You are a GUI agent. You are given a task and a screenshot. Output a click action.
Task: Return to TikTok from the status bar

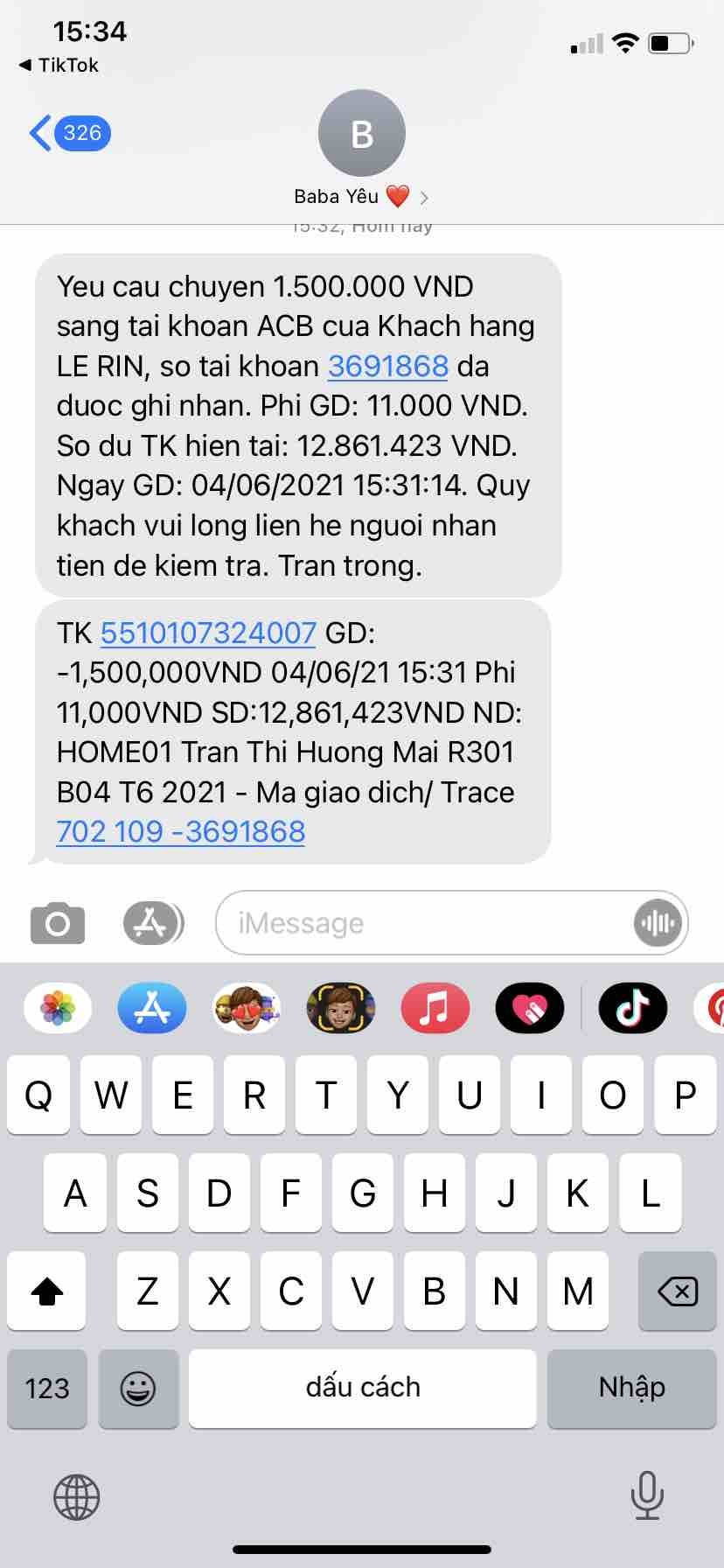click(59, 65)
